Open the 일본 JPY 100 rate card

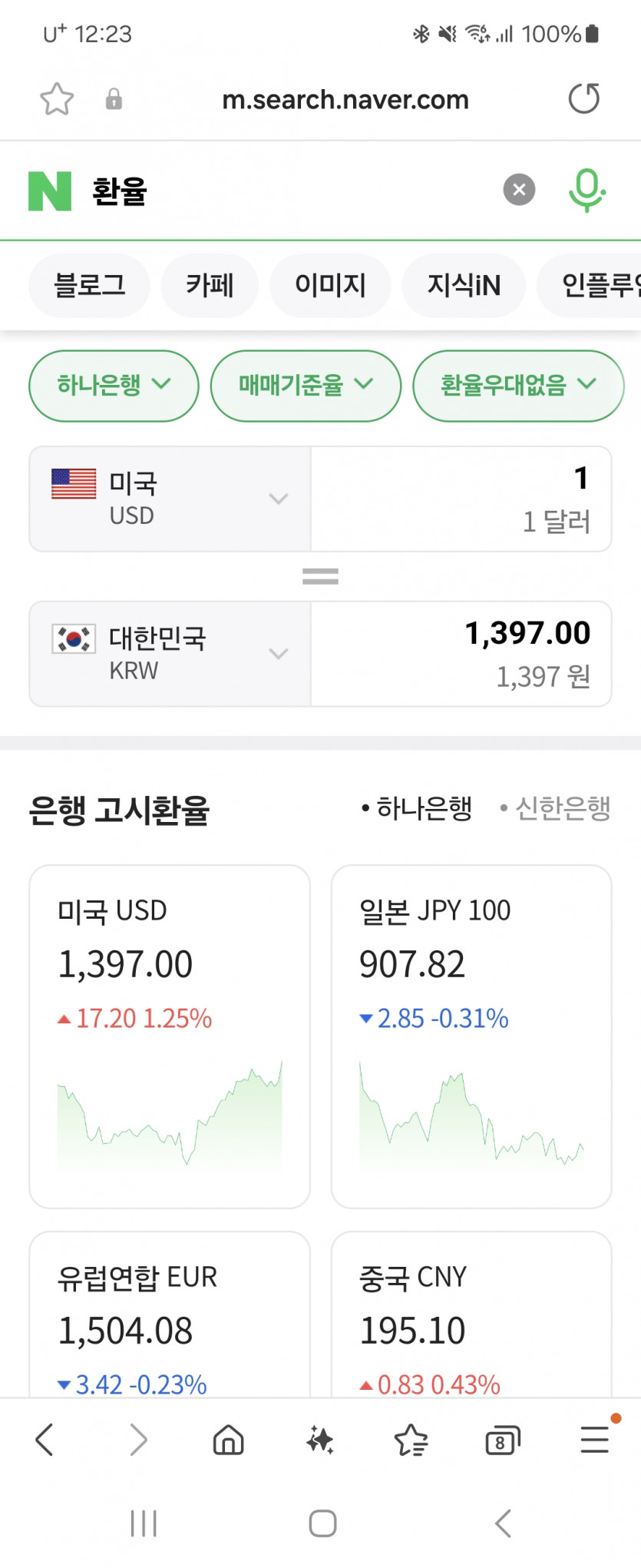[x=471, y=1036]
